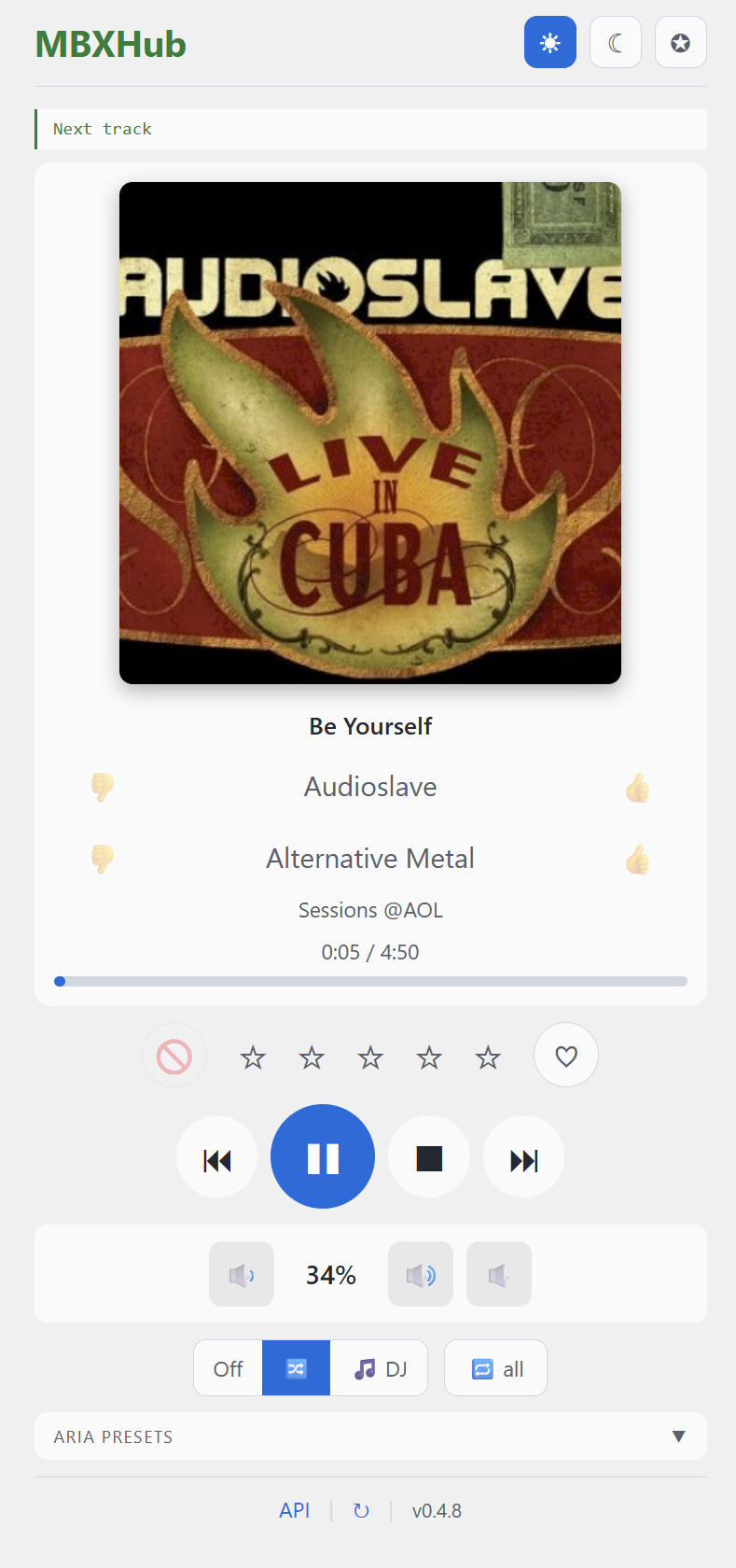Thumbs up the Alternative Metal genre
This screenshot has width=736, height=1568.
[638, 859]
